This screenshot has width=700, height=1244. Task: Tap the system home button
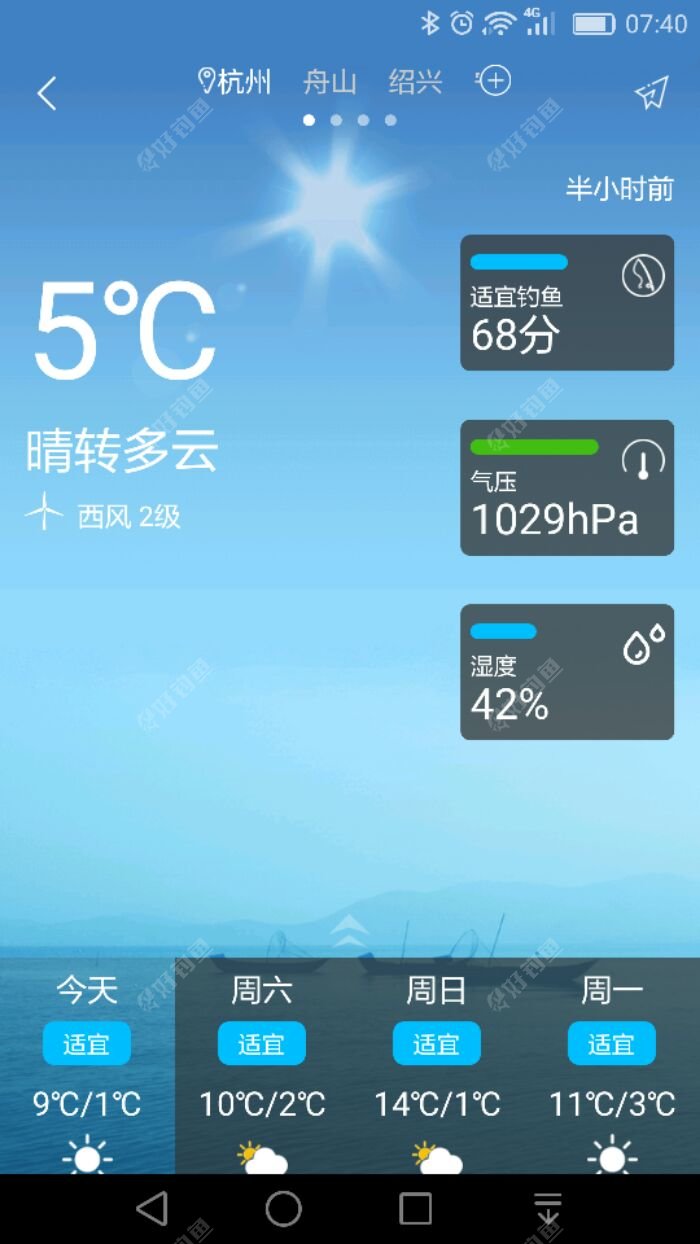pyautogui.click(x=284, y=1209)
